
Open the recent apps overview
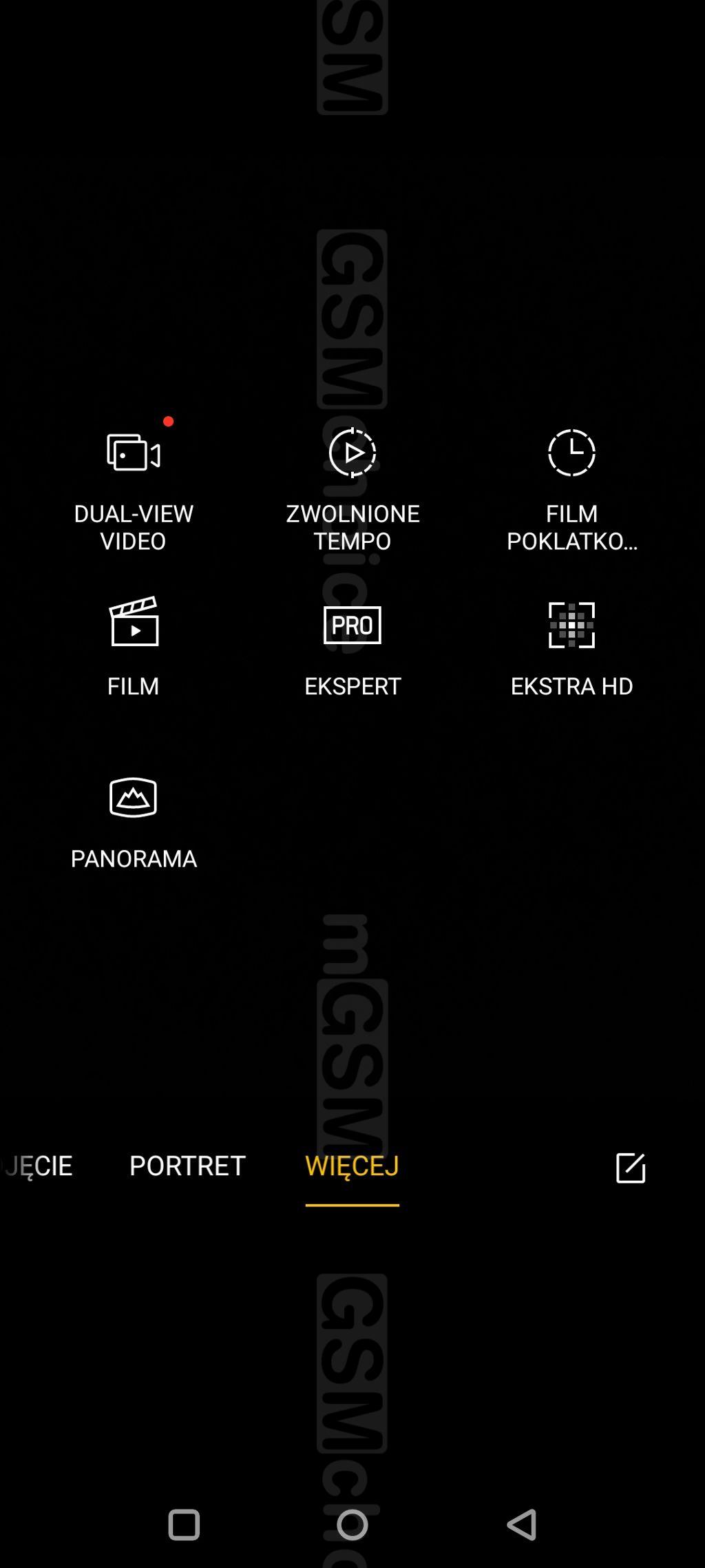184,1525
